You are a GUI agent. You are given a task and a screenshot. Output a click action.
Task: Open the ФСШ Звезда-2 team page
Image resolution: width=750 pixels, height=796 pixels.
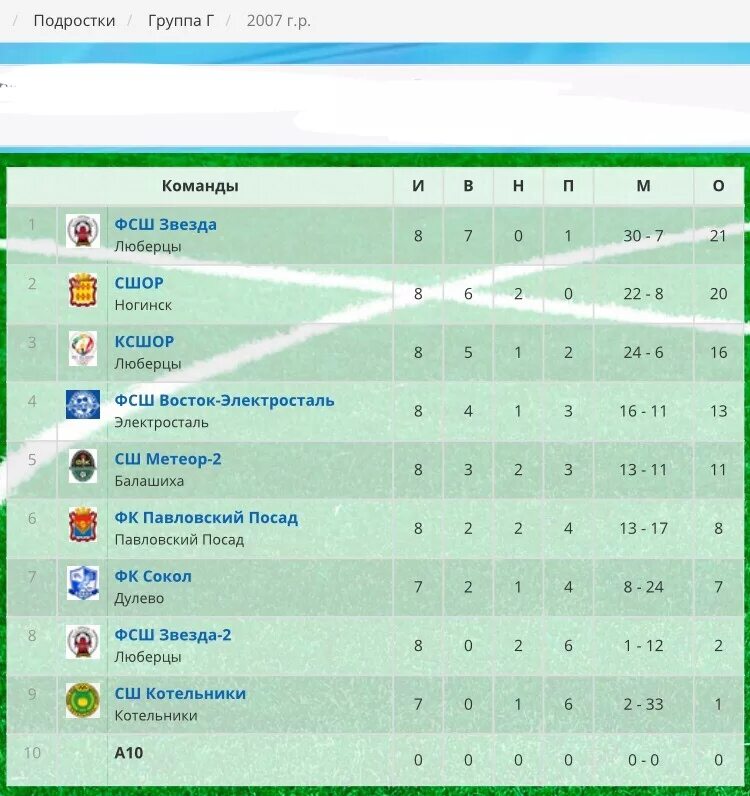coord(172,634)
